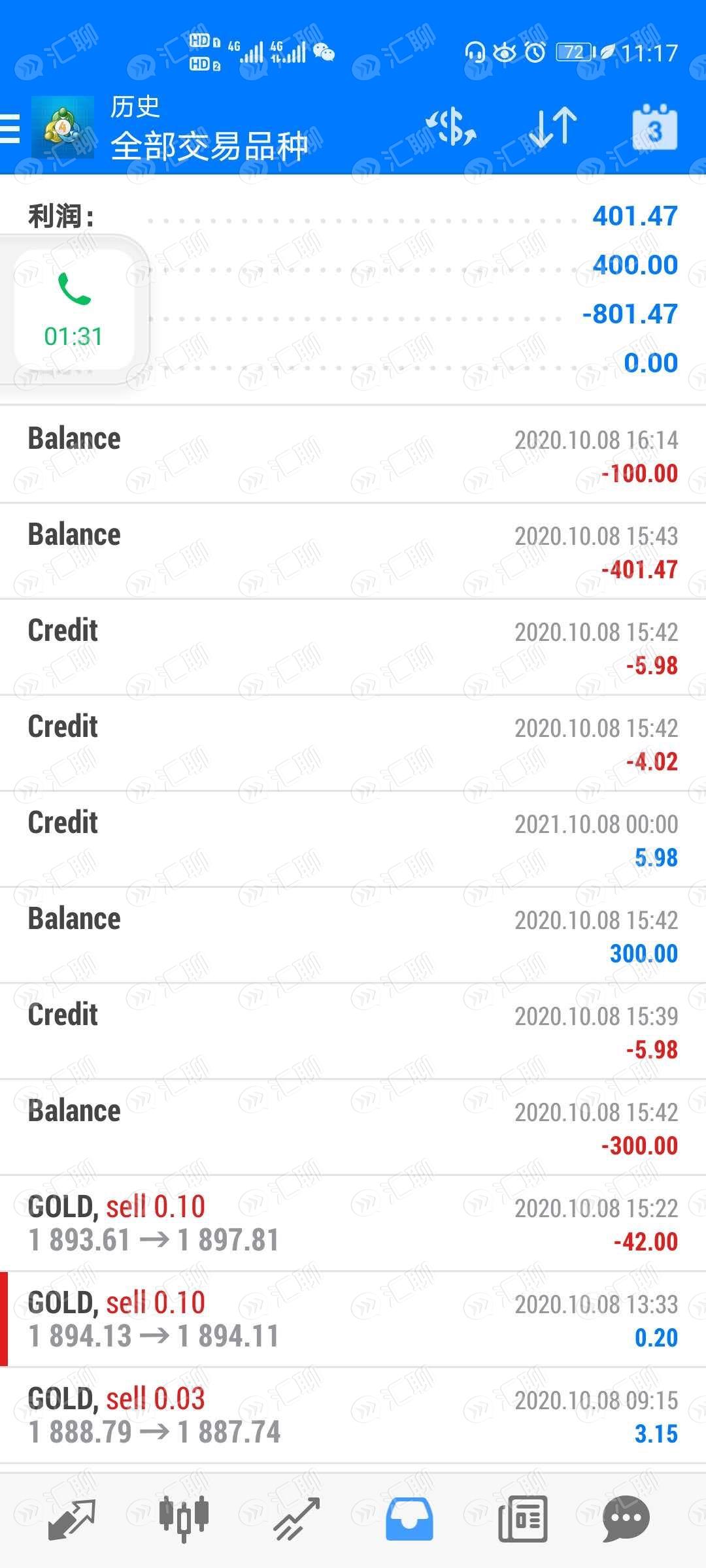This screenshot has height=1568, width=706.
Task: Switch to the News tab
Action: click(x=522, y=1519)
